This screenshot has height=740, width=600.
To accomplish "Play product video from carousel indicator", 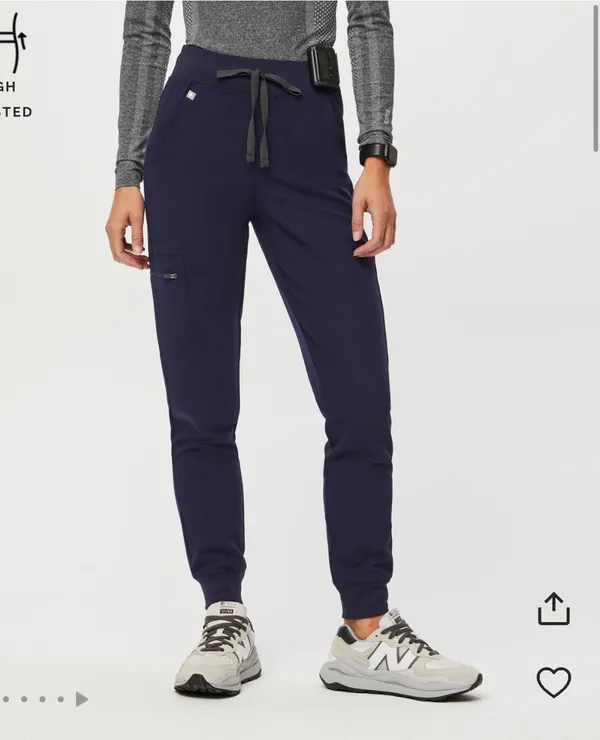I will click(x=82, y=699).
